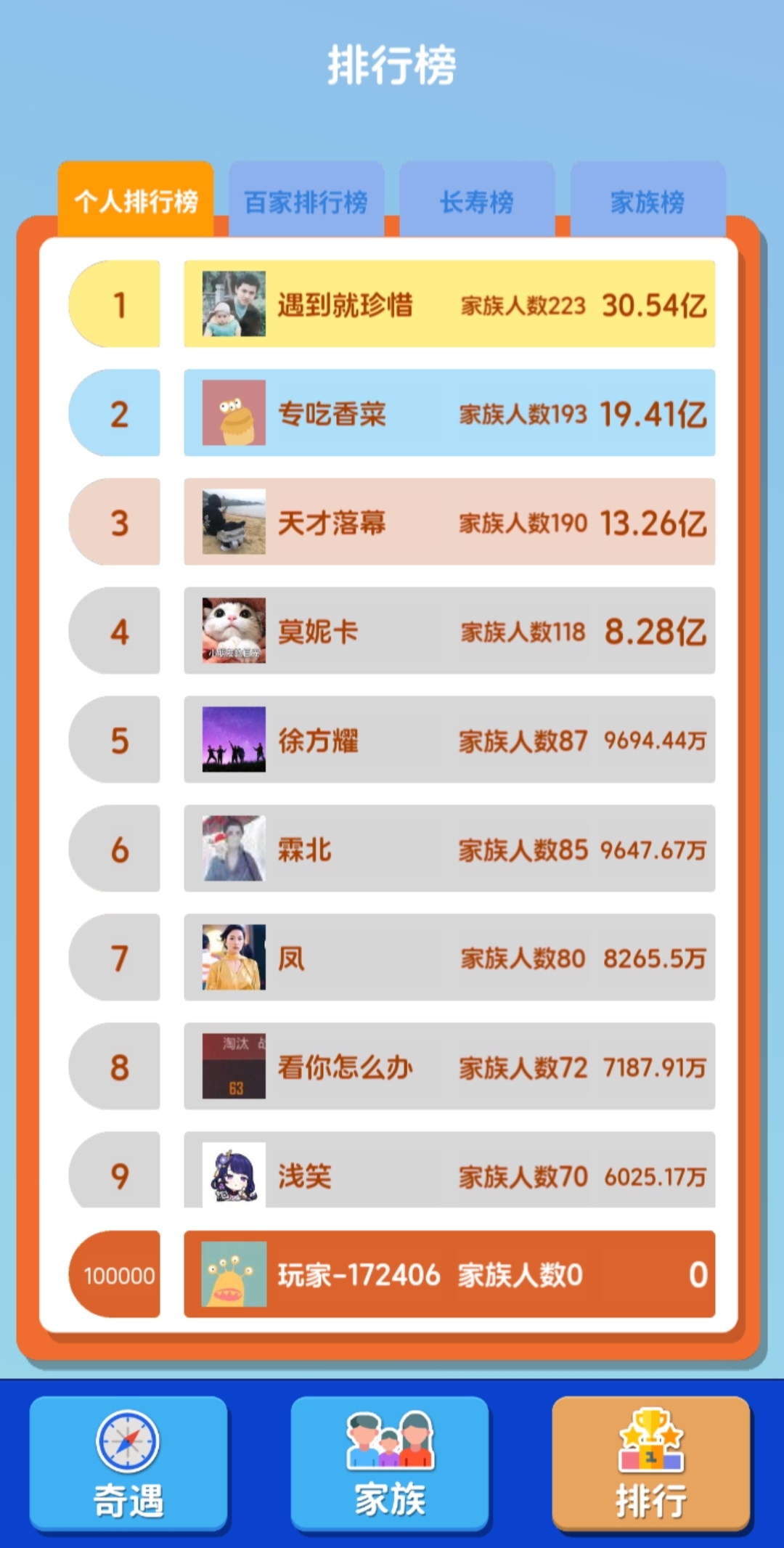
Task: Switch to the 百家排行榜 tab
Action: (x=306, y=201)
